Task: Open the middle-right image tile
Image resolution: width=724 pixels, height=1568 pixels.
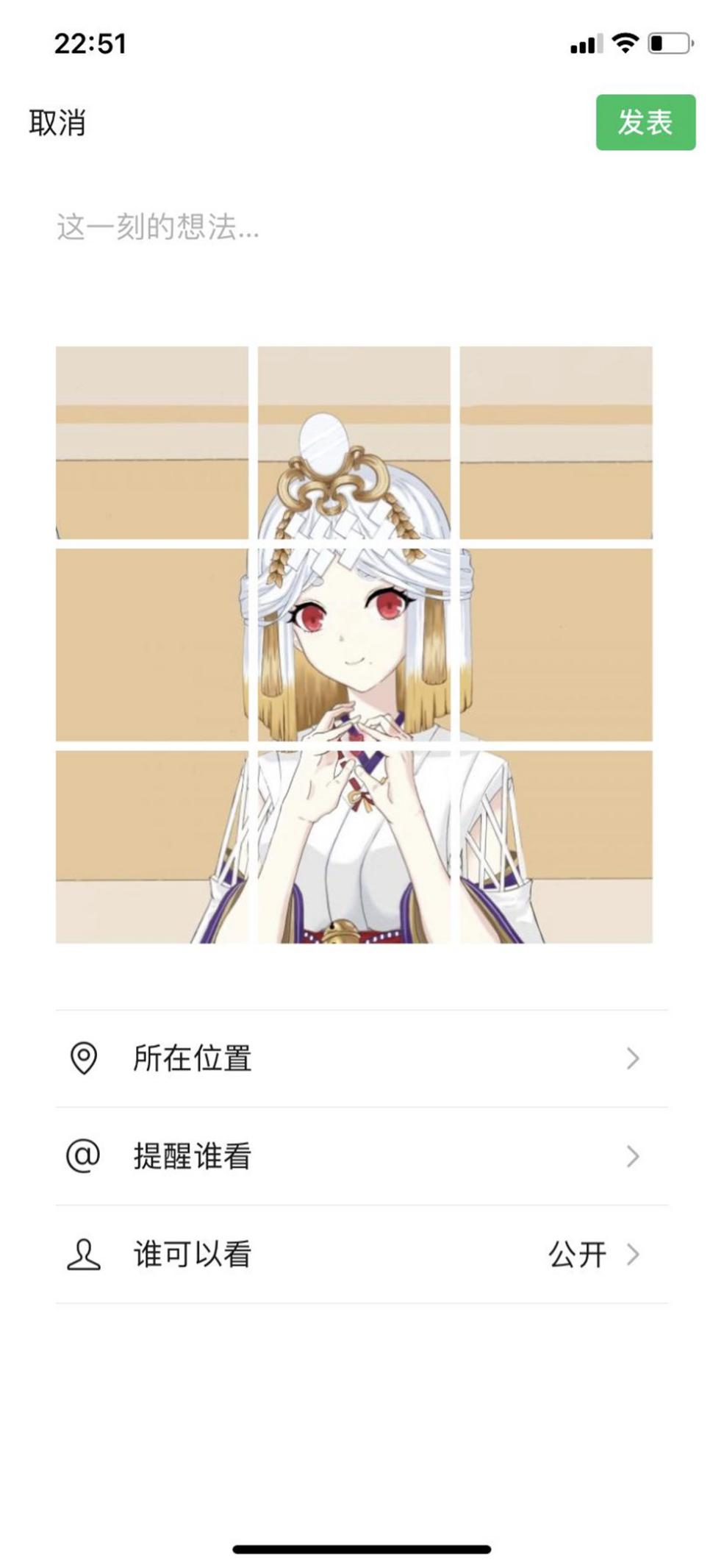Action: click(556, 644)
